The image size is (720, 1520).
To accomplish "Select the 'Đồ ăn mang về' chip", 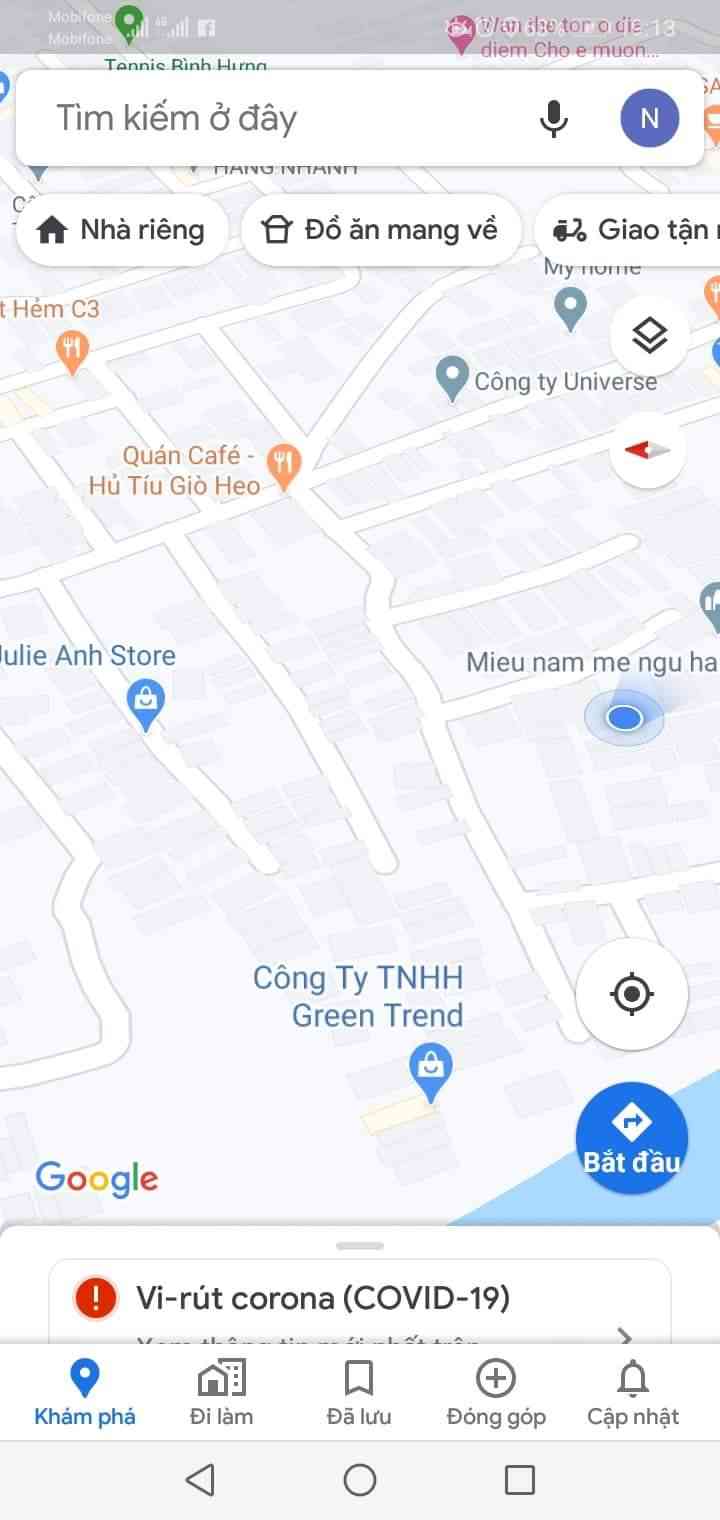I will coord(381,230).
